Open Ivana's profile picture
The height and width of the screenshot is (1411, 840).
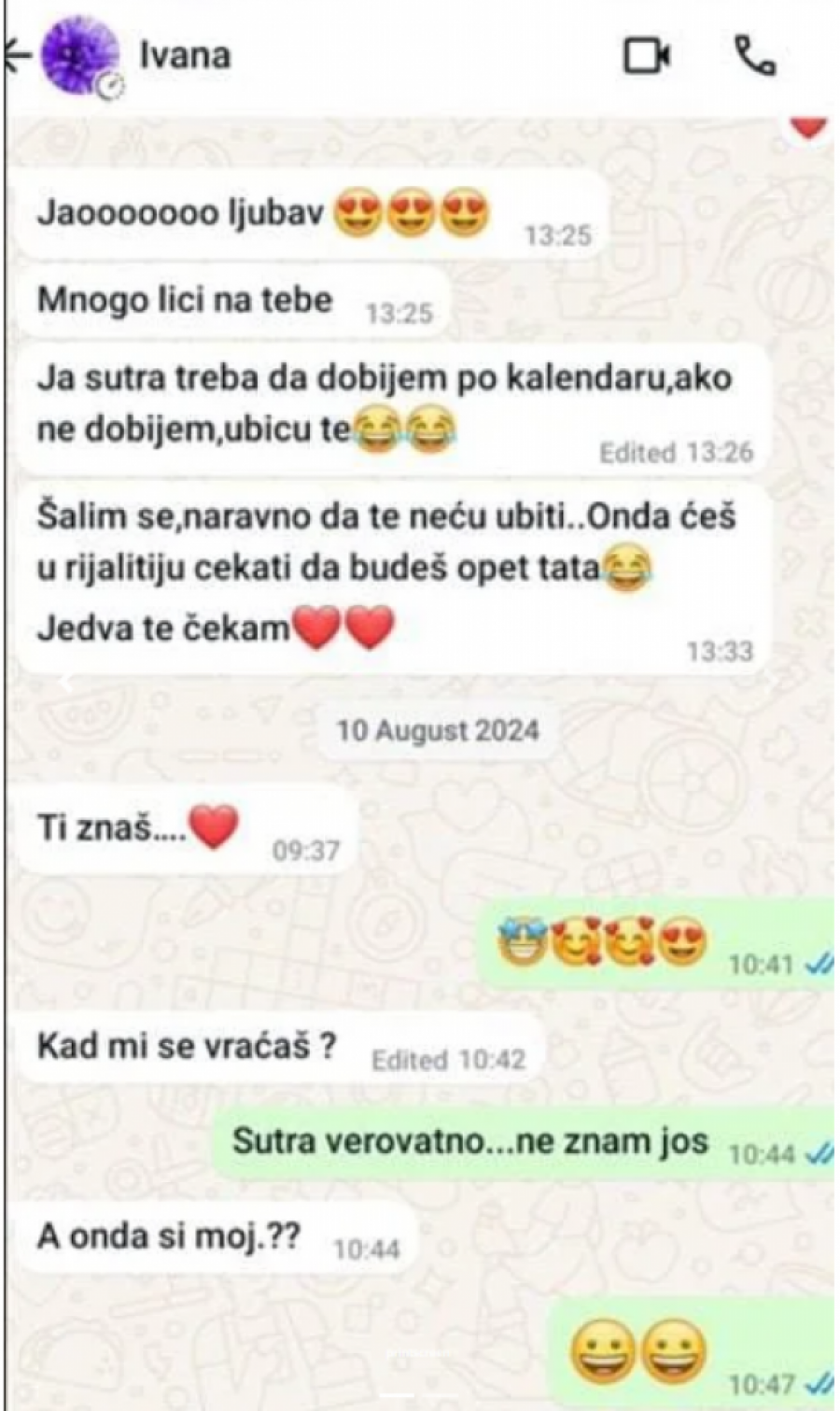[82, 56]
